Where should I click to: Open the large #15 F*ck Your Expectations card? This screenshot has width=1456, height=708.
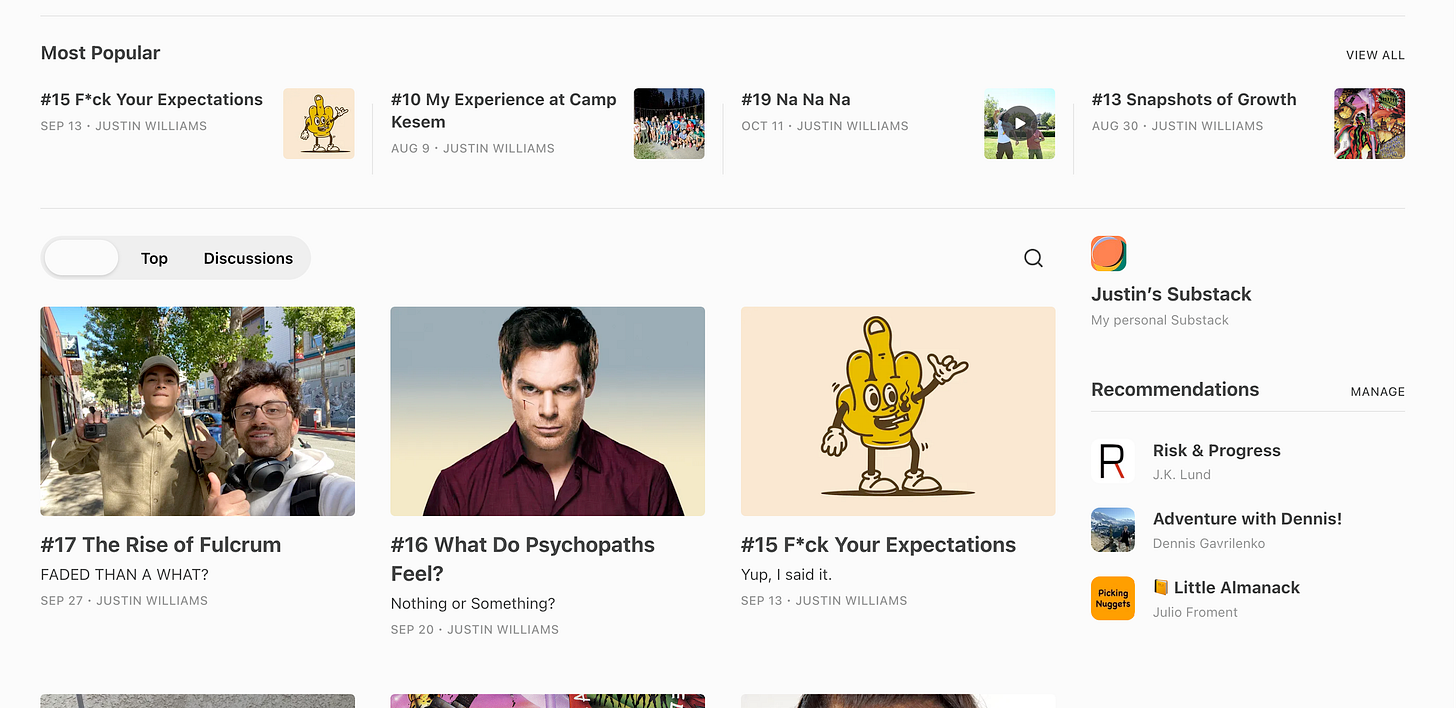click(898, 457)
